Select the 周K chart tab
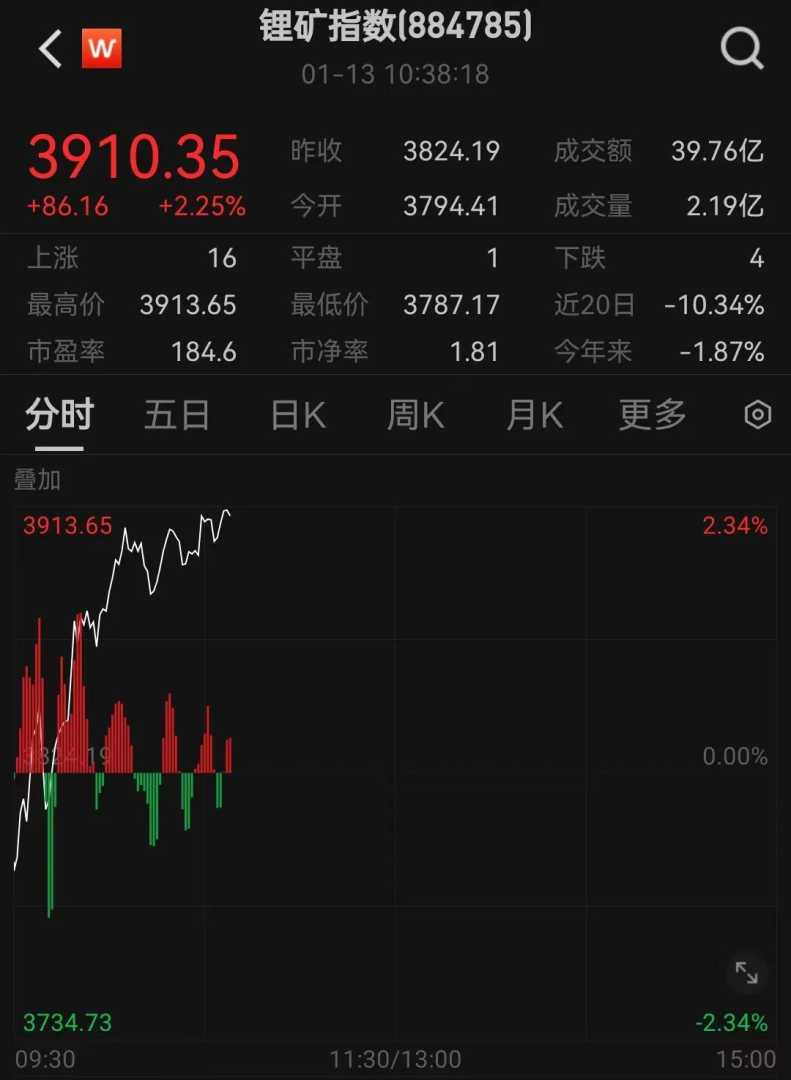Screen dimensions: 791x1080 point(416,415)
